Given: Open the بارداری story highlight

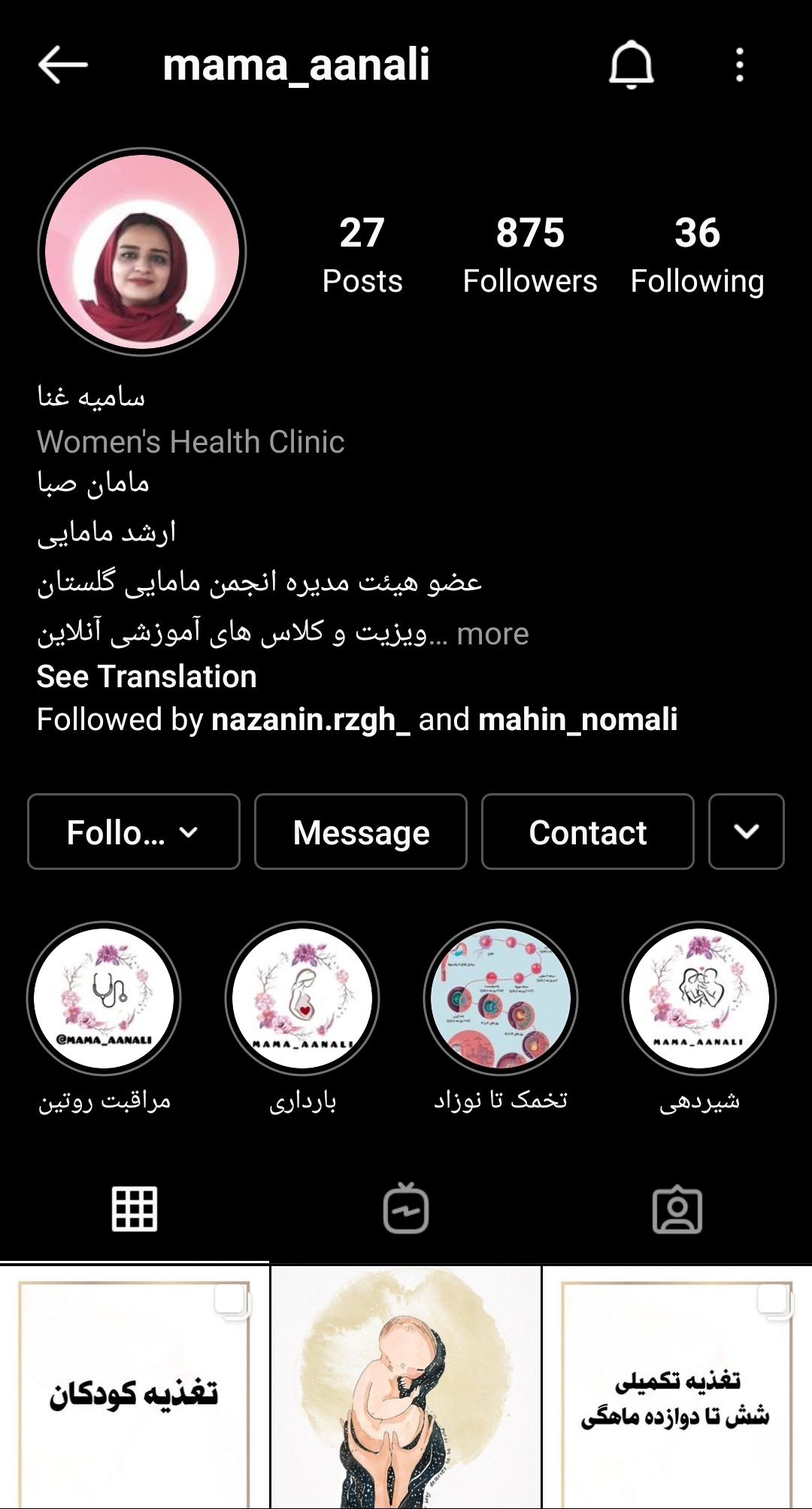Looking at the screenshot, I should pyautogui.click(x=302, y=998).
